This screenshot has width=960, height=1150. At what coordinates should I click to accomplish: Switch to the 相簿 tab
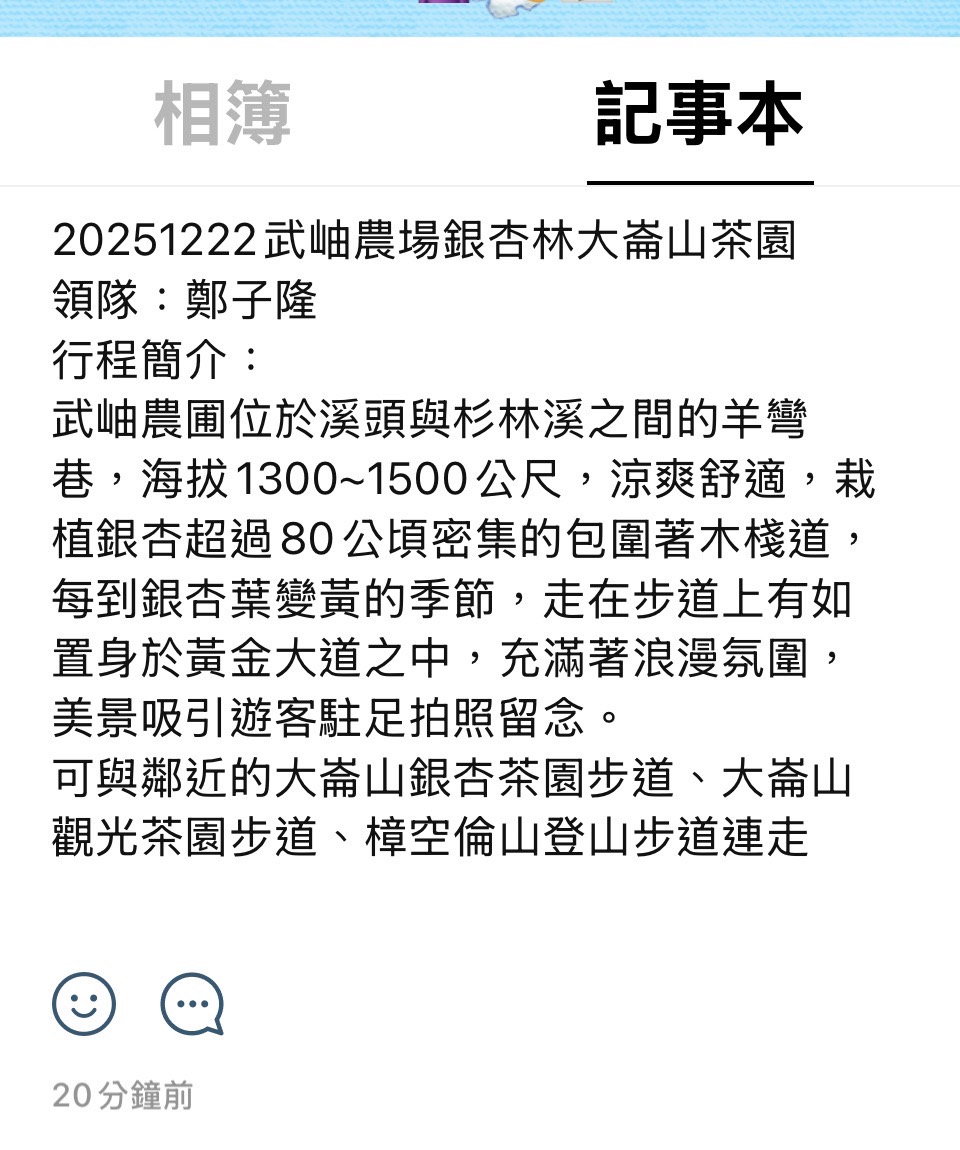[222, 114]
